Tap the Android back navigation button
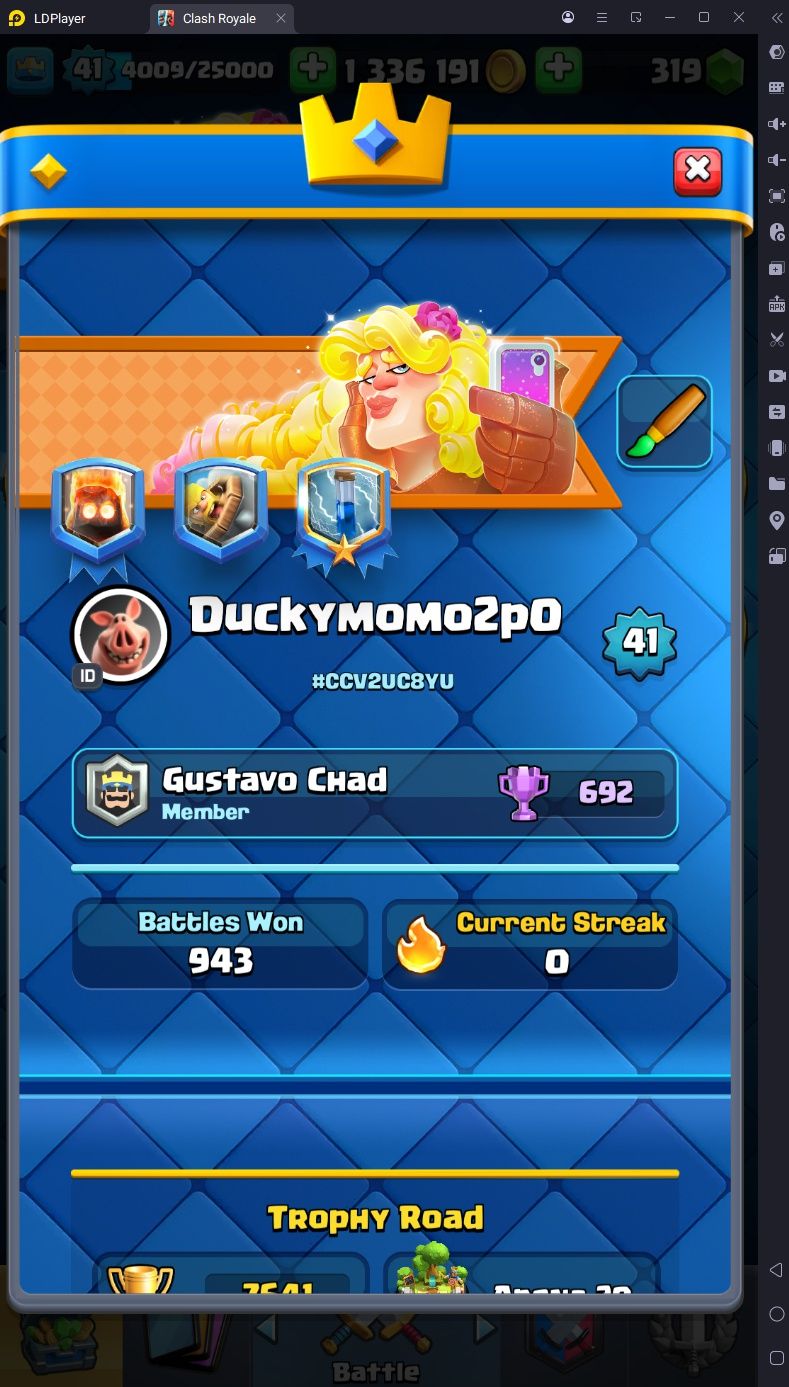 [x=776, y=1270]
